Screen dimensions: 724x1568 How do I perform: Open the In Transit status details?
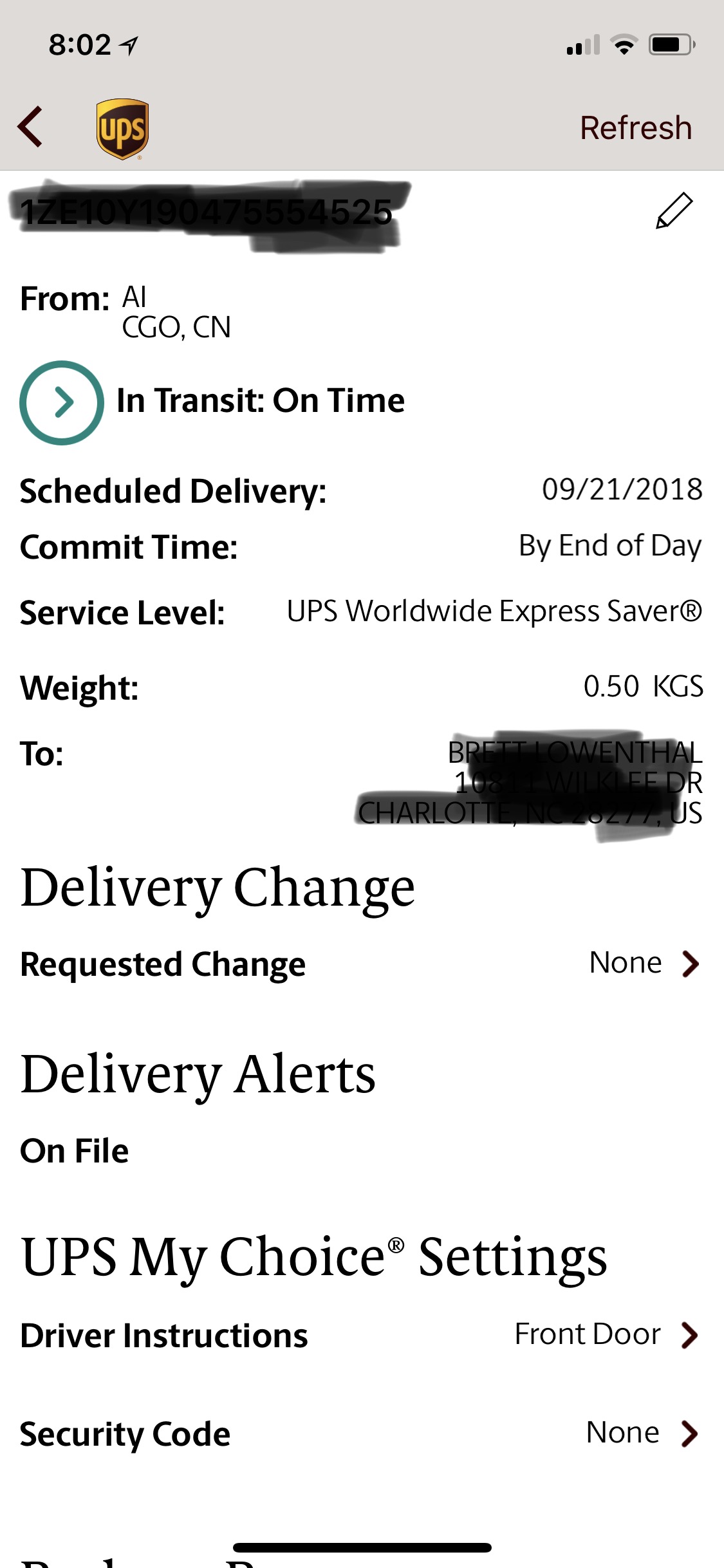(x=62, y=402)
